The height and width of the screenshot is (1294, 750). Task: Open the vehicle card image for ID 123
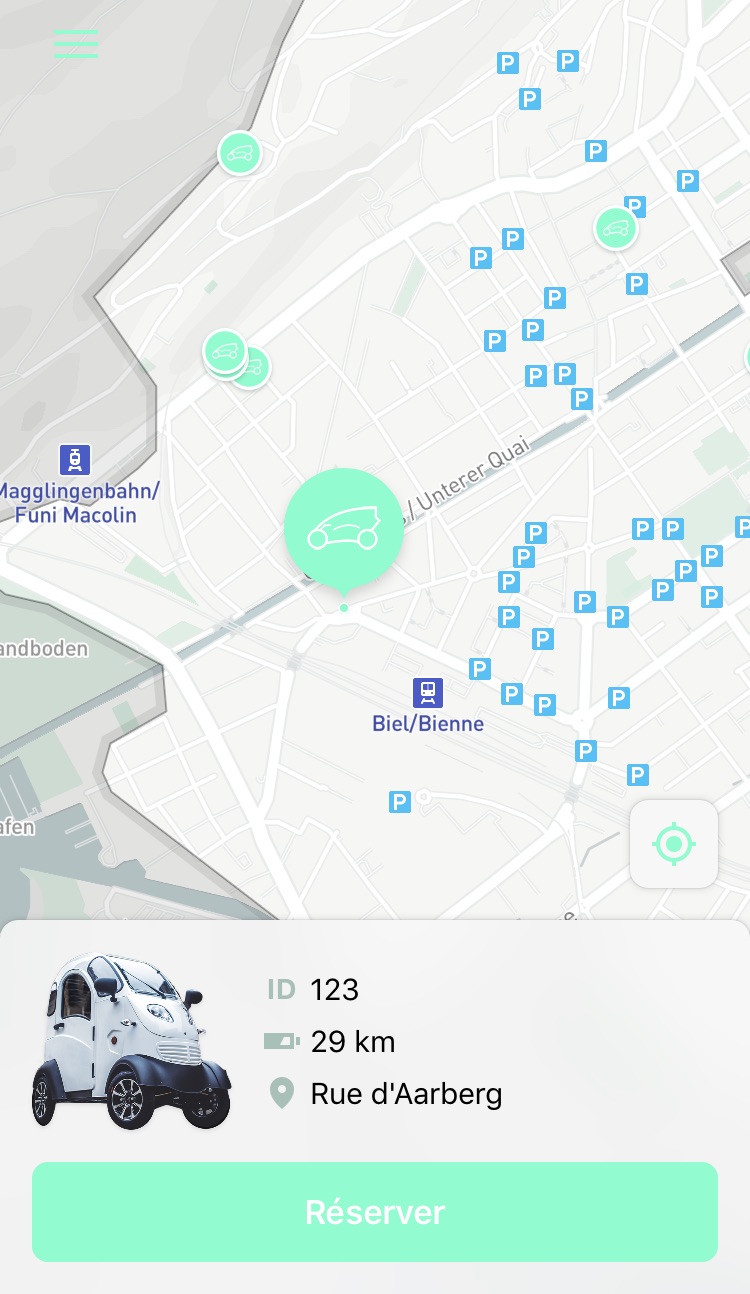[131, 1041]
